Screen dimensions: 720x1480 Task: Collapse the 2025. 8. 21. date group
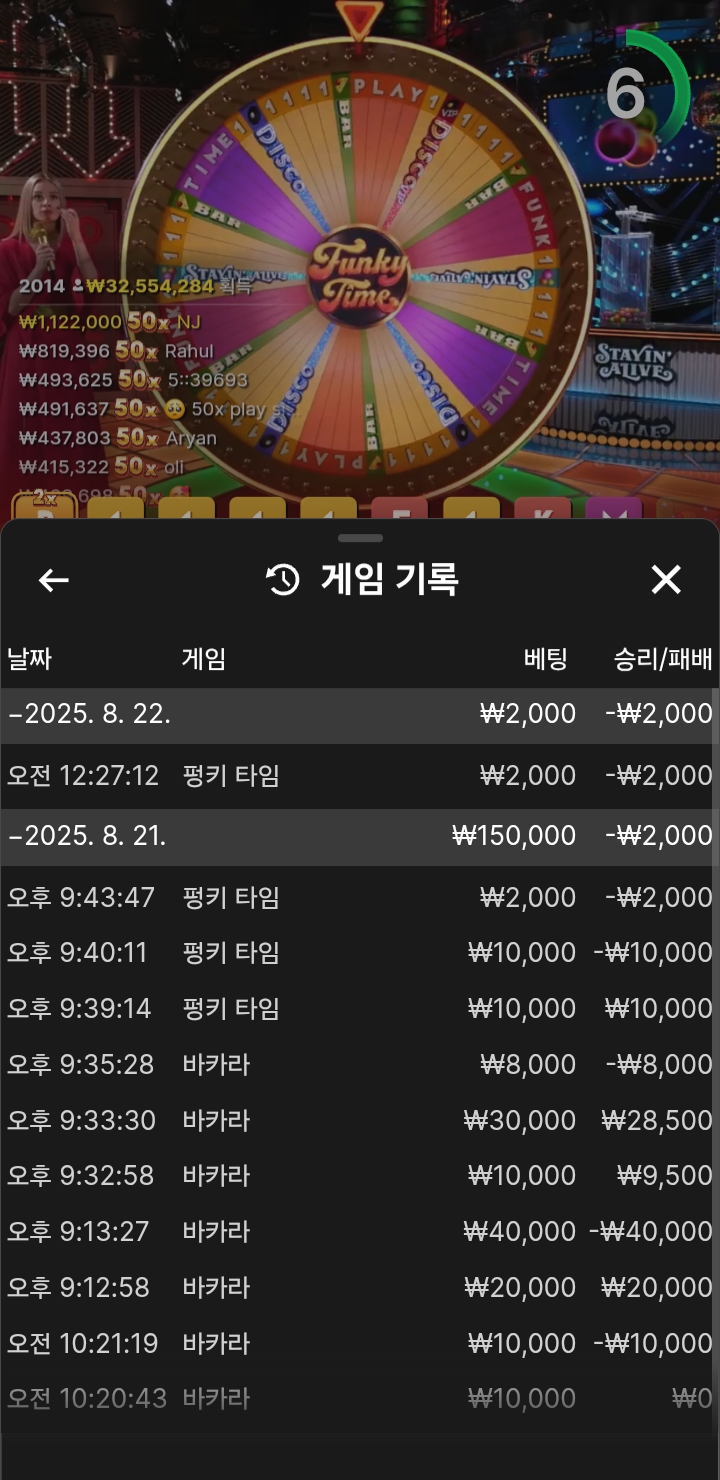pos(90,837)
